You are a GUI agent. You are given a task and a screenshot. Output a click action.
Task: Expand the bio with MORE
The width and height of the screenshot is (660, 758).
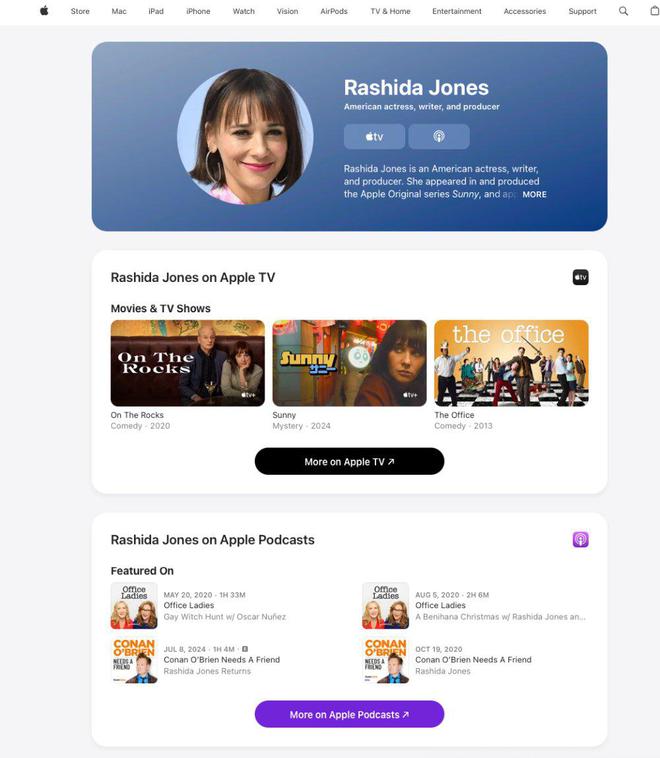[x=534, y=194]
